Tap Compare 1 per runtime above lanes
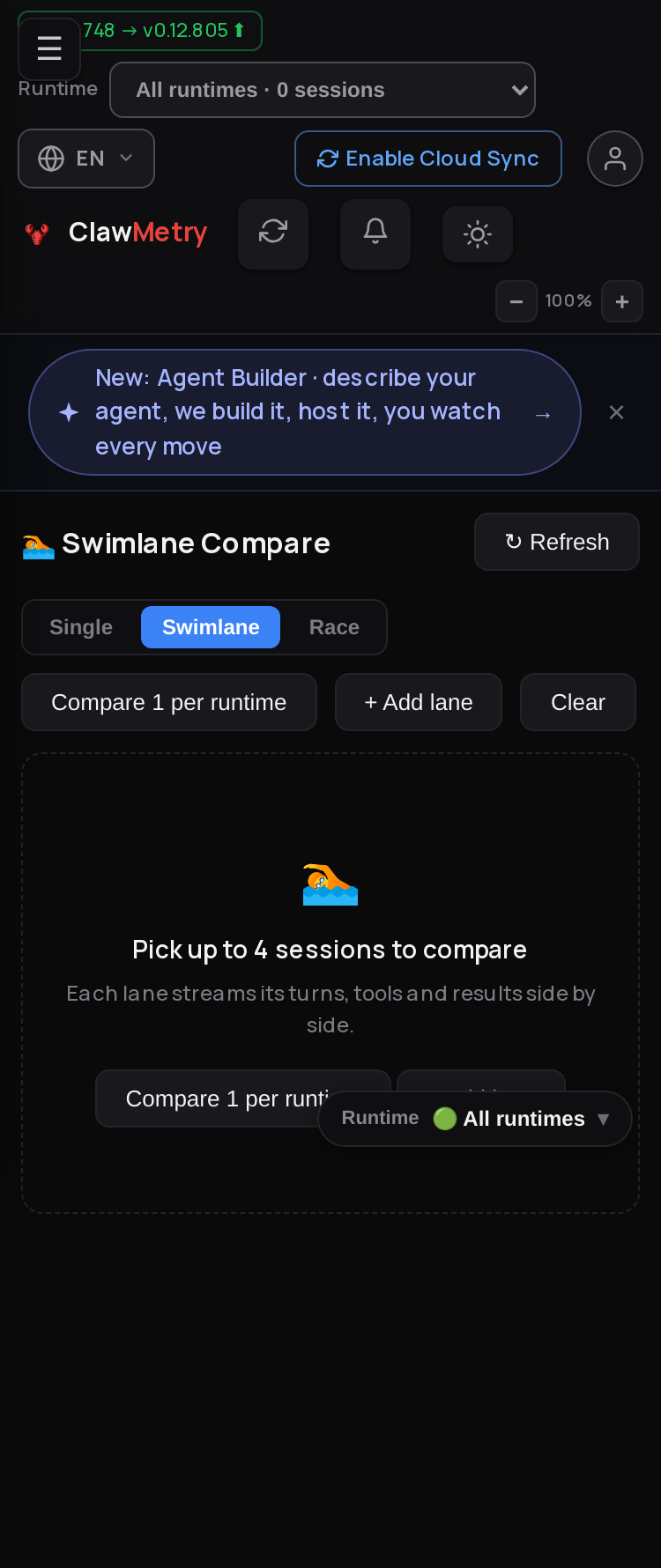 [169, 702]
